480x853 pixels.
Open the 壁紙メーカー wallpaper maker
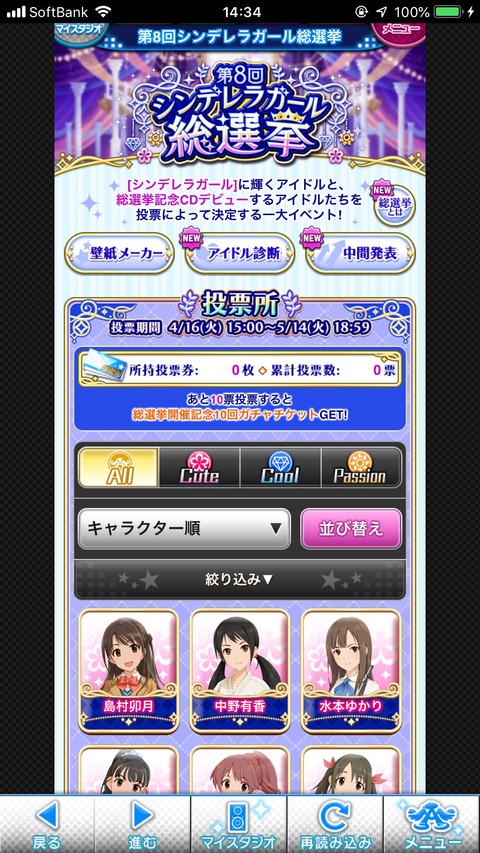click(x=119, y=254)
